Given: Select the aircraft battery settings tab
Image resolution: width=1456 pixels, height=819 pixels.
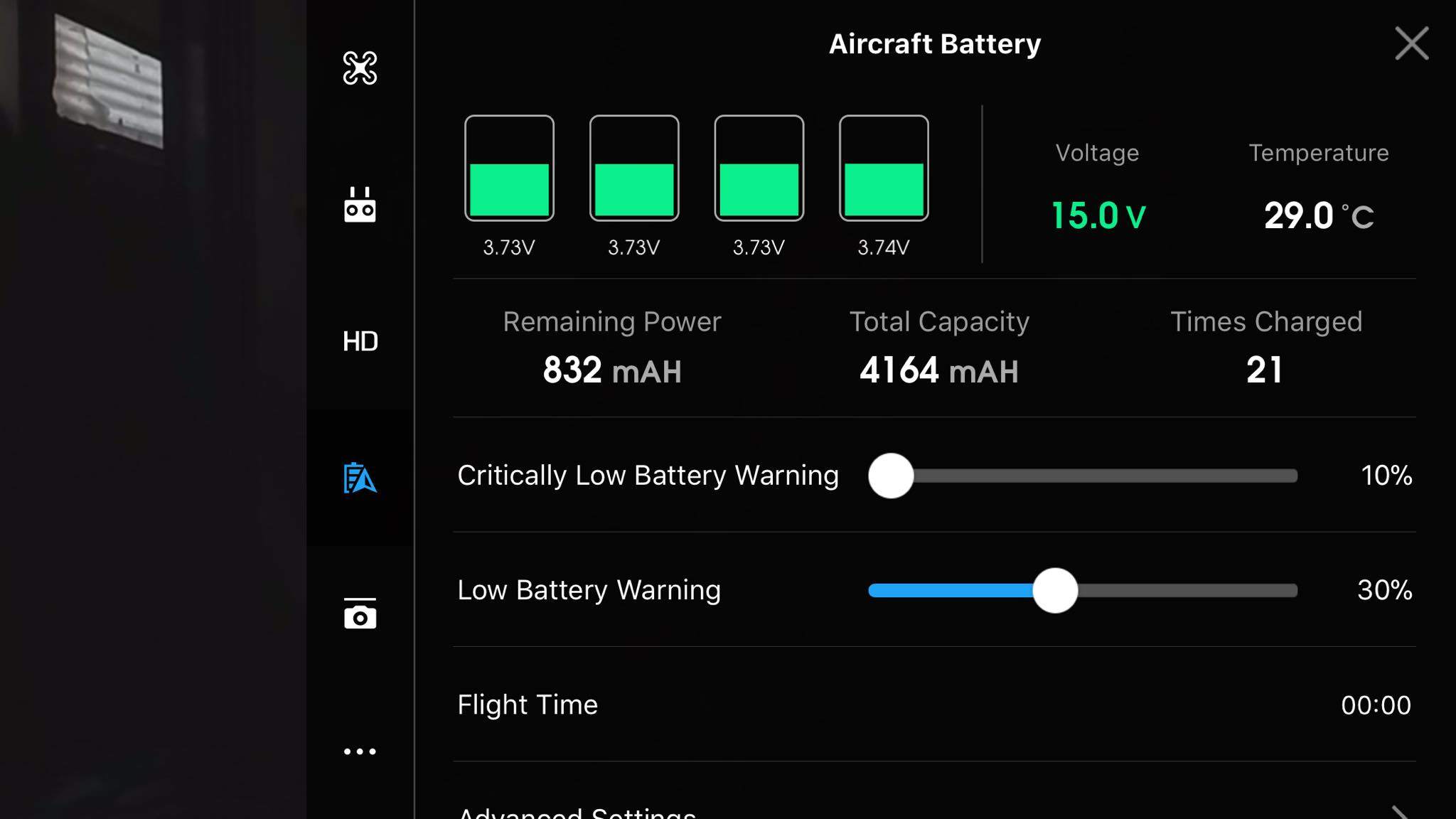Looking at the screenshot, I should click(360, 478).
